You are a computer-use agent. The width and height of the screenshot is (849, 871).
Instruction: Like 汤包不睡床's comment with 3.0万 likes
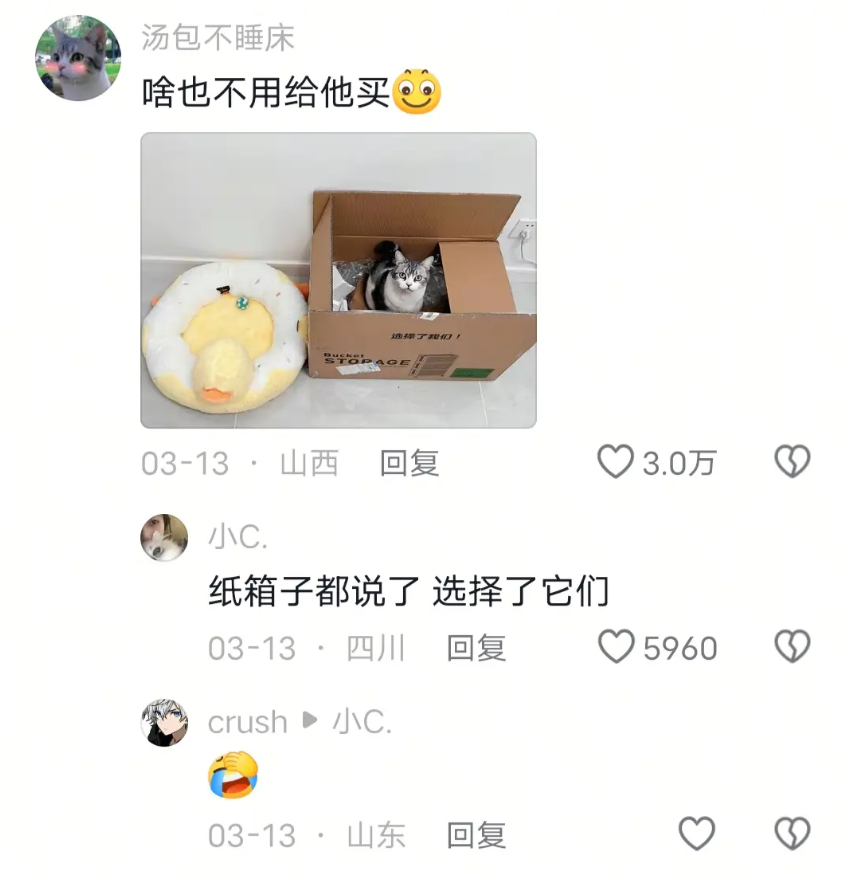tap(616, 462)
